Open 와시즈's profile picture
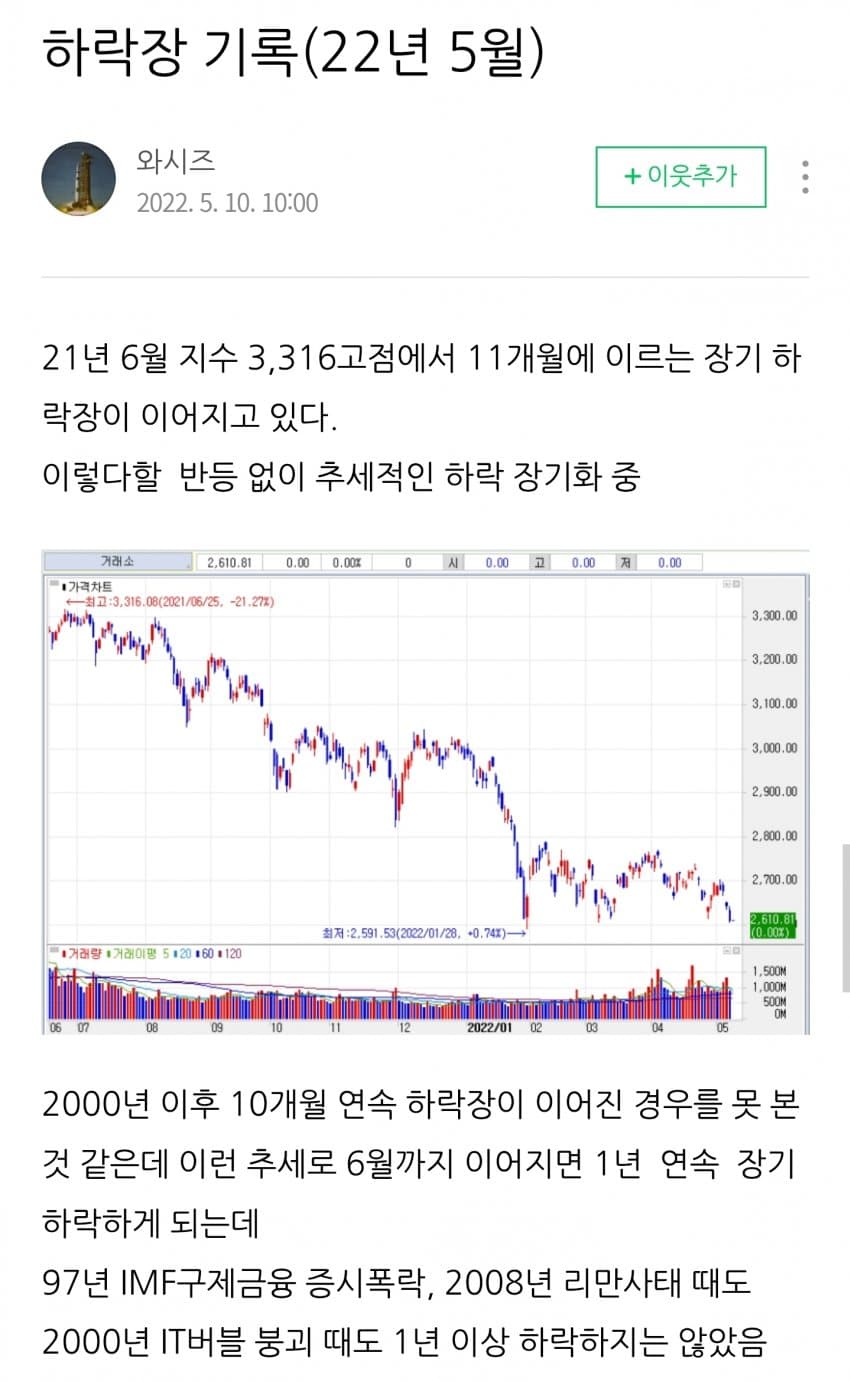Viewport: 850px width, 1382px height. click(x=78, y=179)
